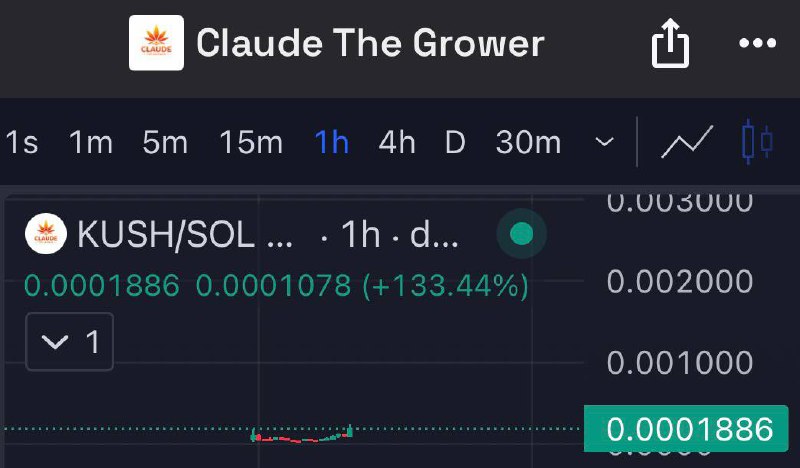
Task: Share the Claude The Grower page
Action: coord(671,44)
